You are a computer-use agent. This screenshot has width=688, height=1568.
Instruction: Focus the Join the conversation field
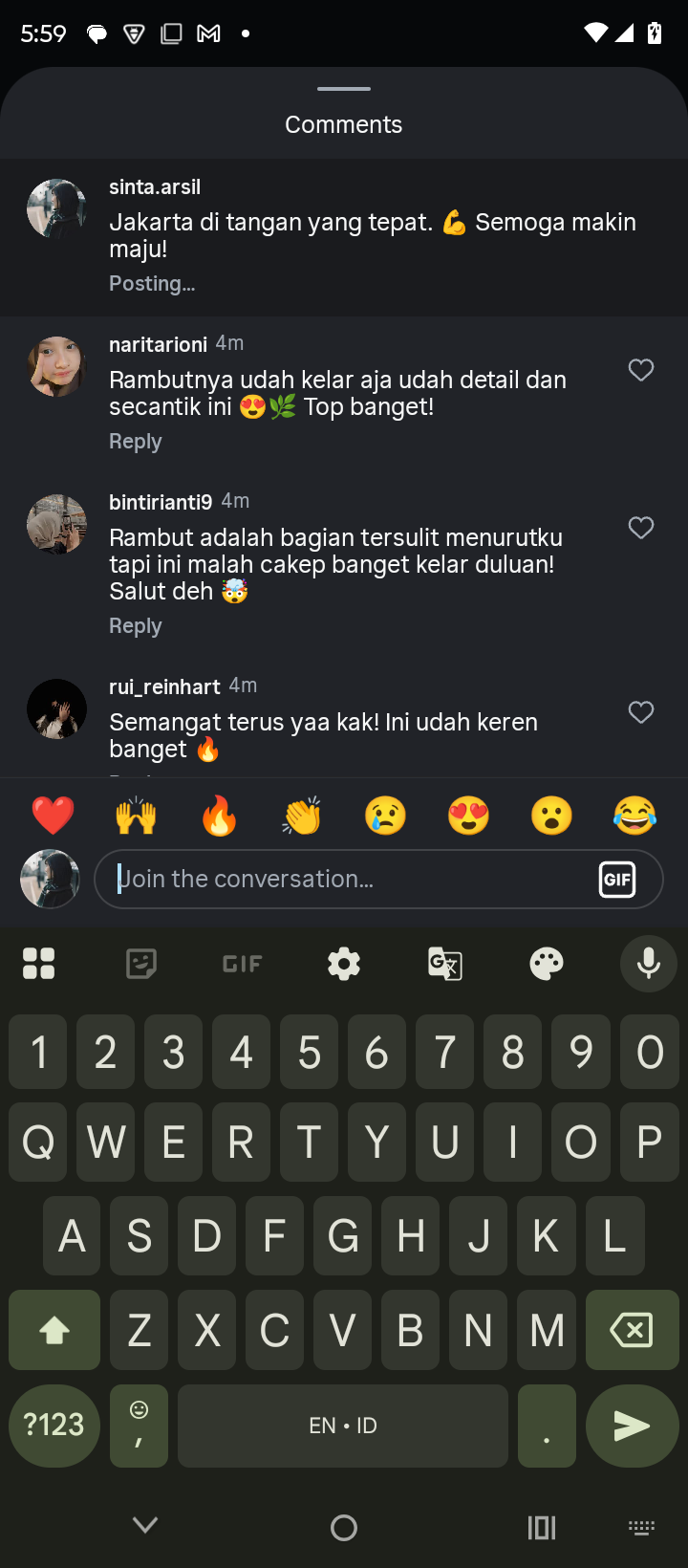pyautogui.click(x=344, y=879)
